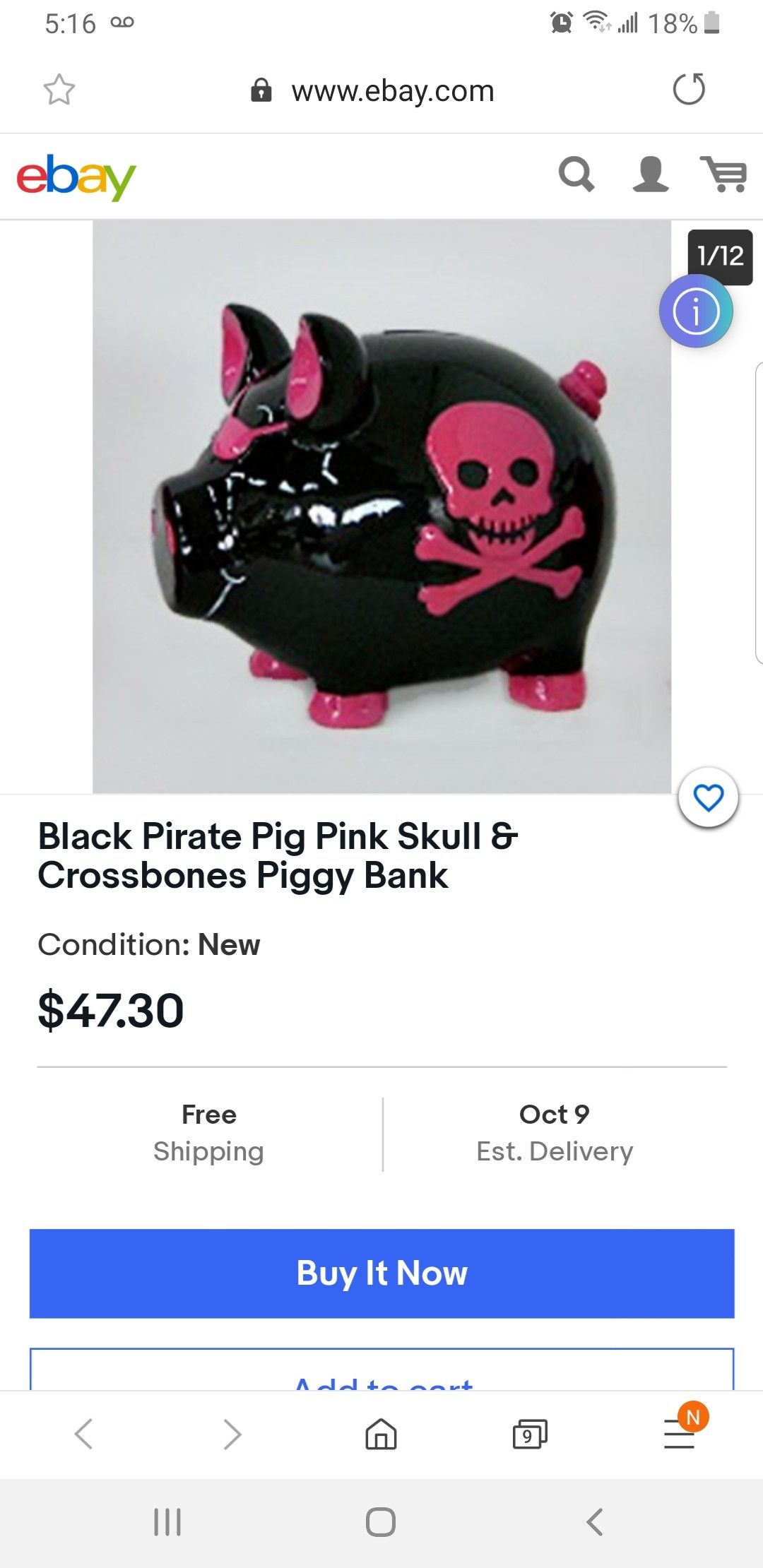Viewport: 763px width, 1568px height.
Task: Open the system recent apps view
Action: click(x=167, y=1522)
